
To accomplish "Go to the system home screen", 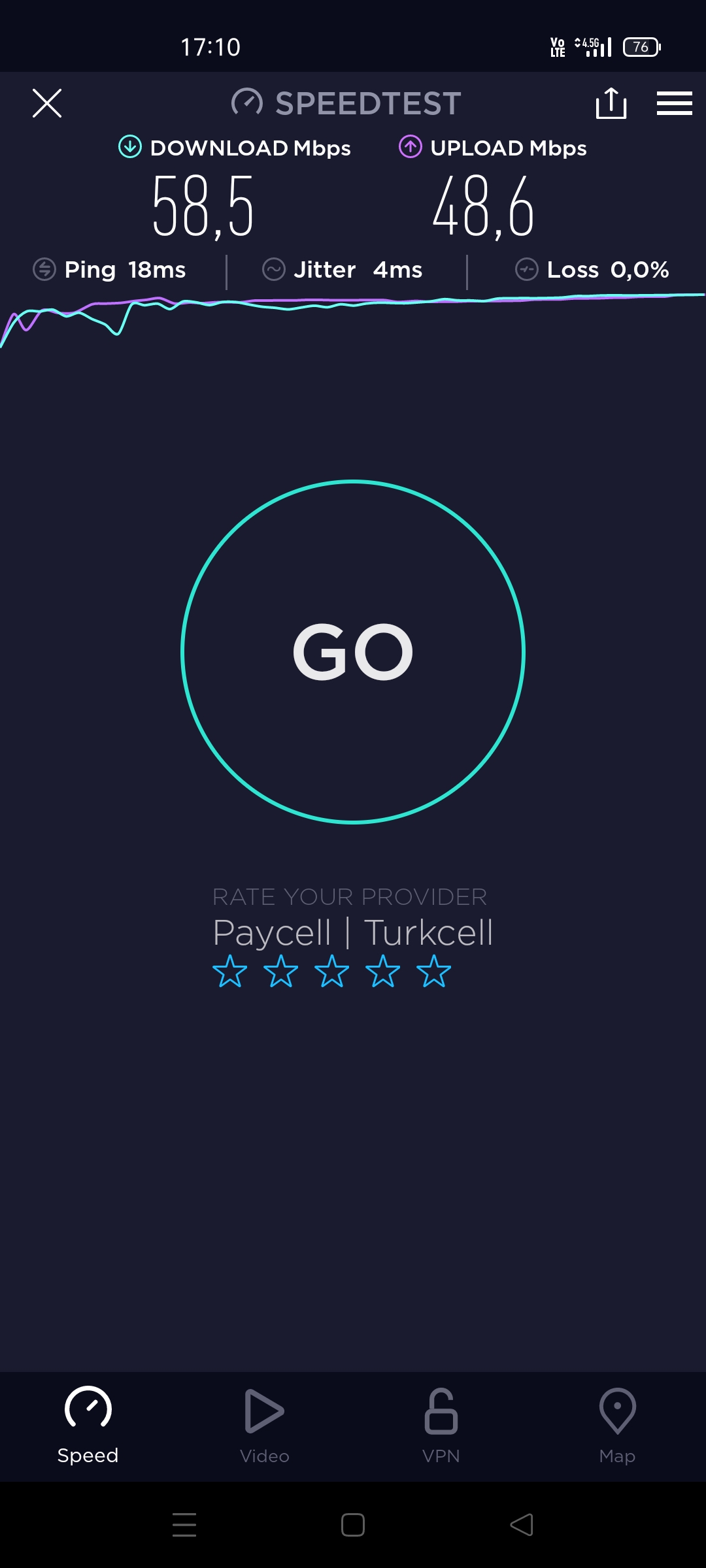I will (x=353, y=1525).
